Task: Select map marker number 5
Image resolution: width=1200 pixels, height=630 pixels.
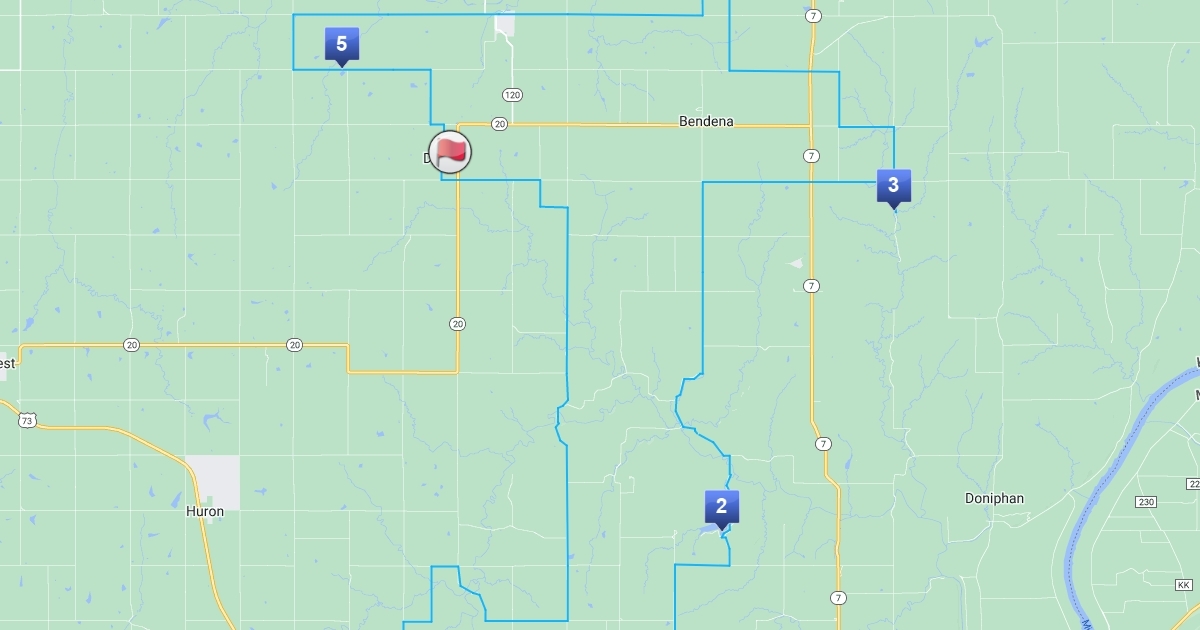Action: coord(341,45)
